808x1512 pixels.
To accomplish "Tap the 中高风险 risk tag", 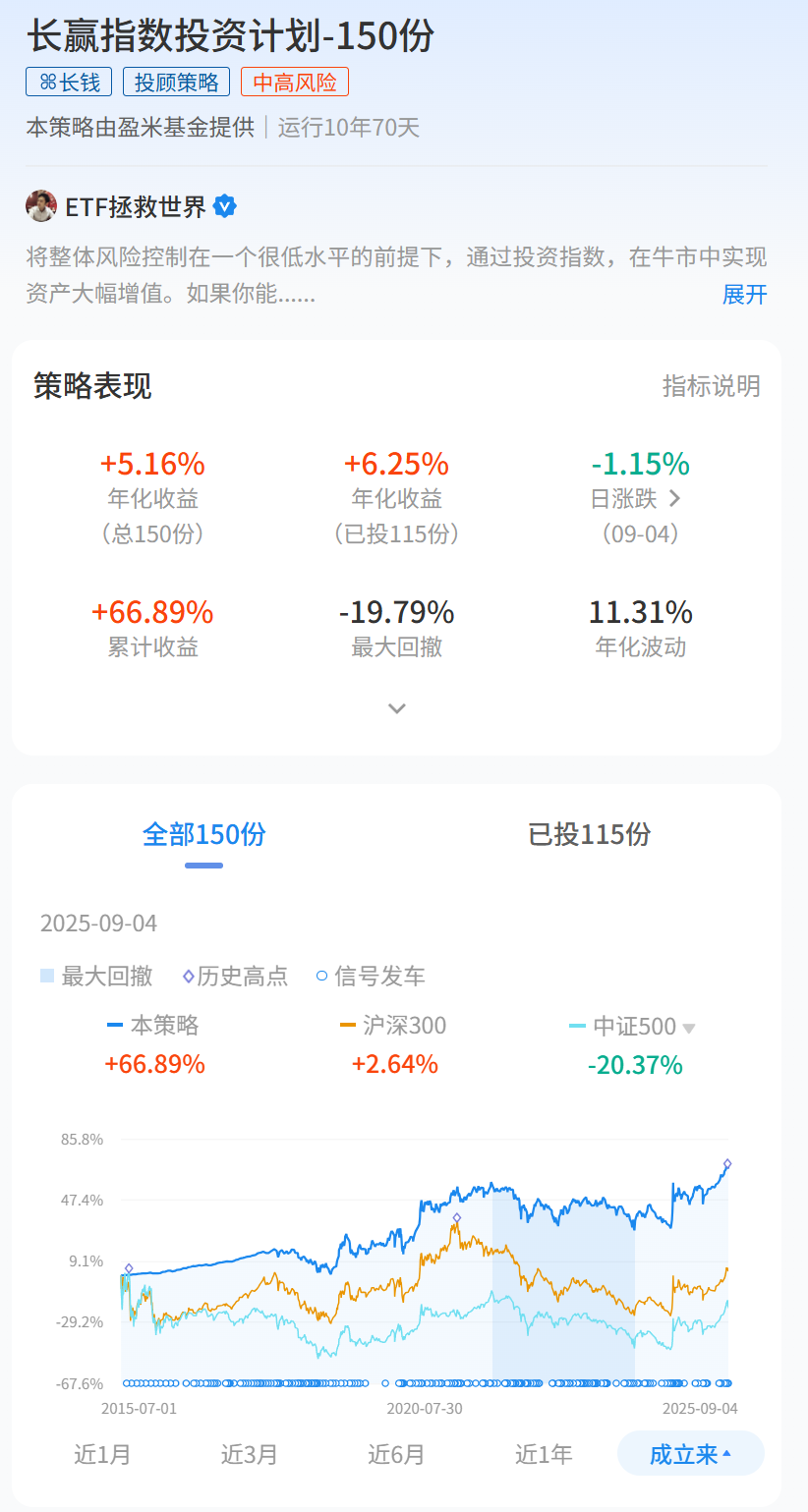I will pos(295,82).
